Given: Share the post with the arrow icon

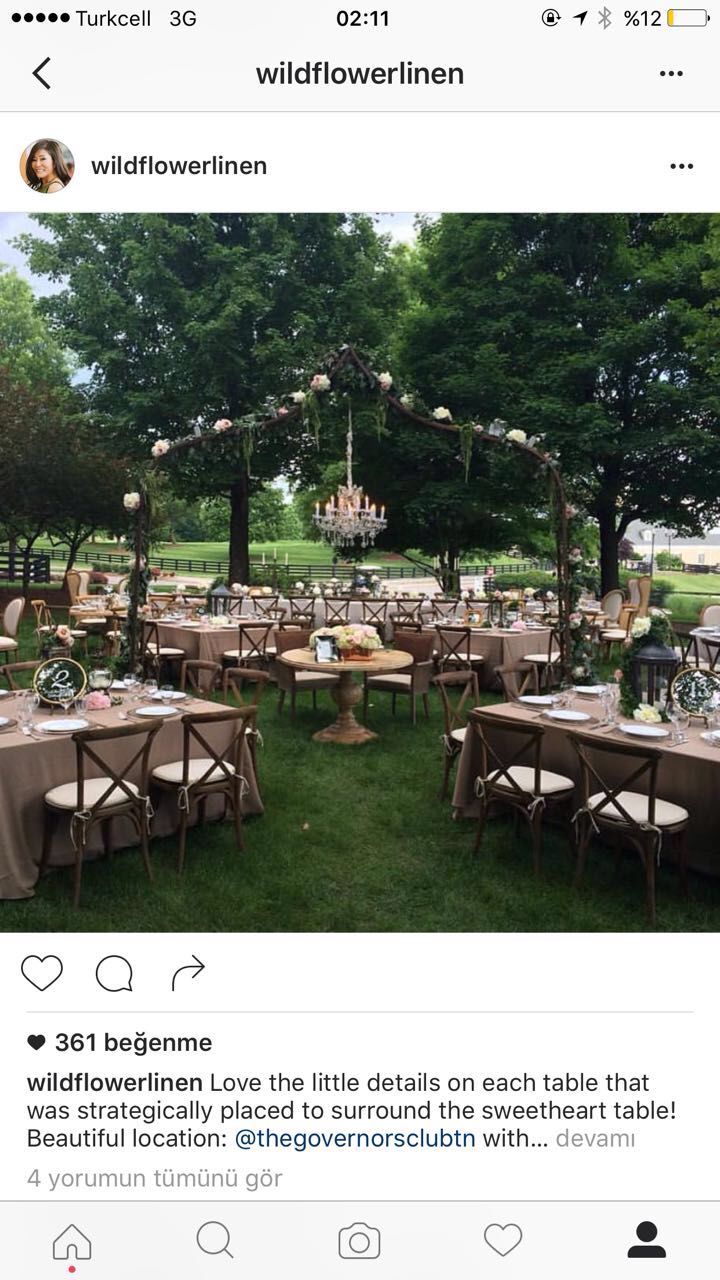Looking at the screenshot, I should (x=187, y=972).
